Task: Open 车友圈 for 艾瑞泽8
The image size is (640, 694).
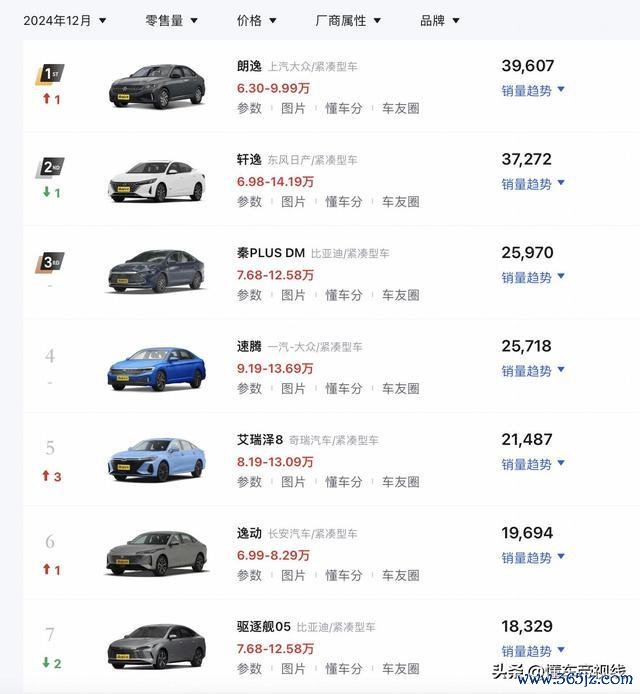Action: tap(400, 481)
